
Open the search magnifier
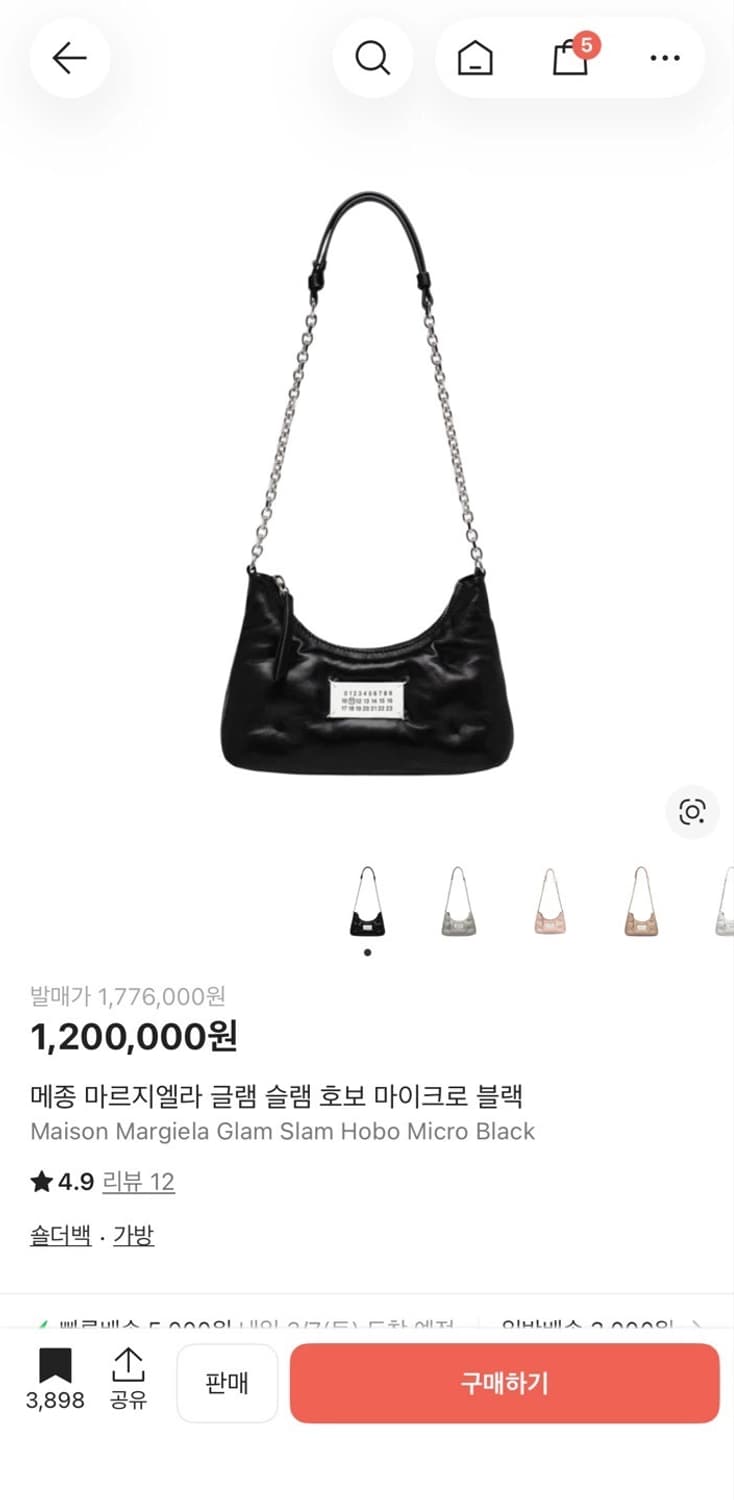[x=372, y=58]
